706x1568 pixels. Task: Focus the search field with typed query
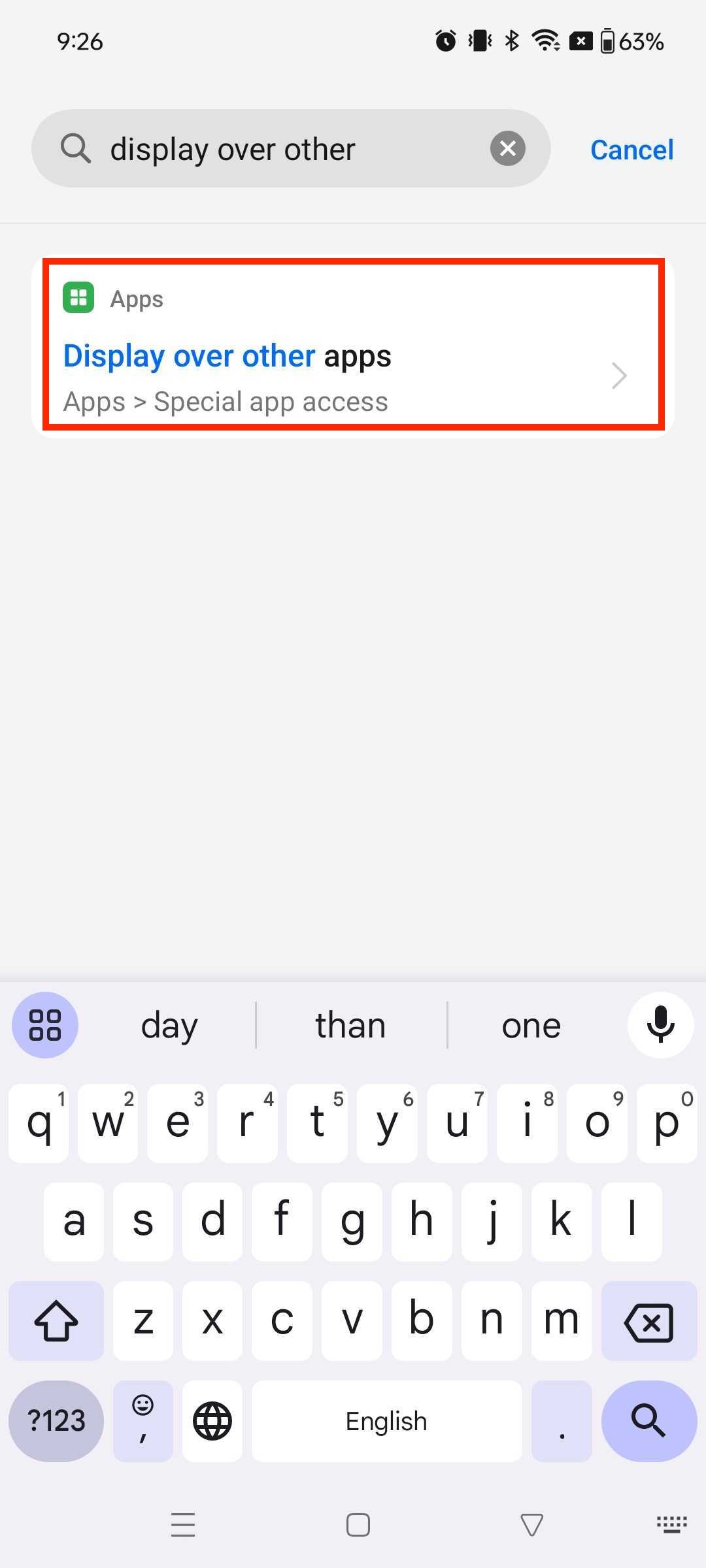click(288, 149)
